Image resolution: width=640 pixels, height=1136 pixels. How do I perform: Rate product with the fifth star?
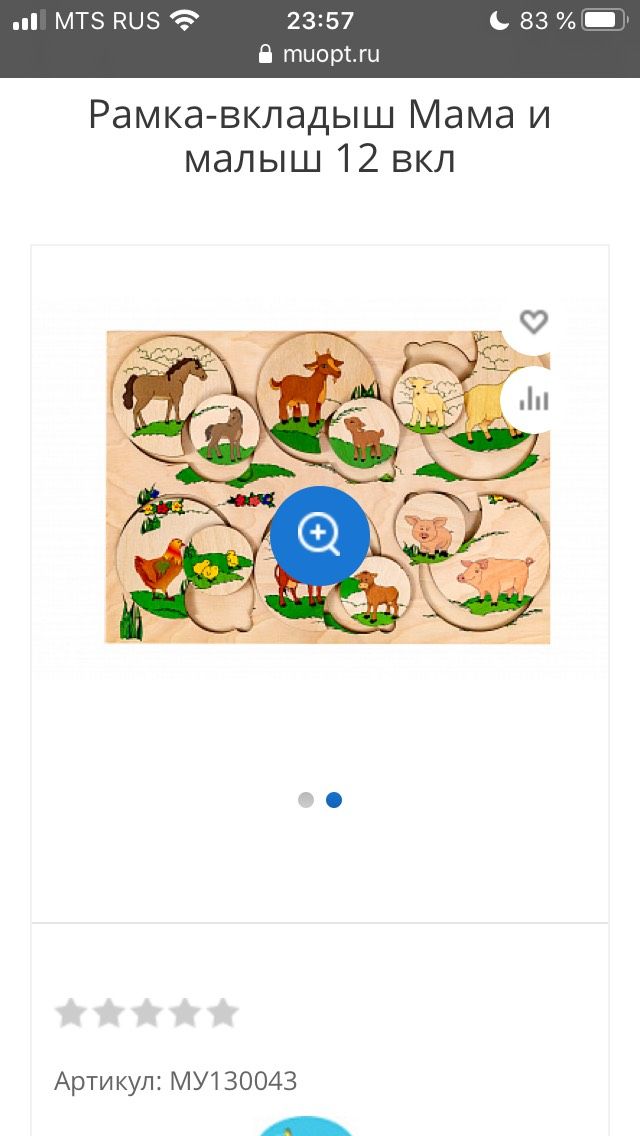point(222,1013)
